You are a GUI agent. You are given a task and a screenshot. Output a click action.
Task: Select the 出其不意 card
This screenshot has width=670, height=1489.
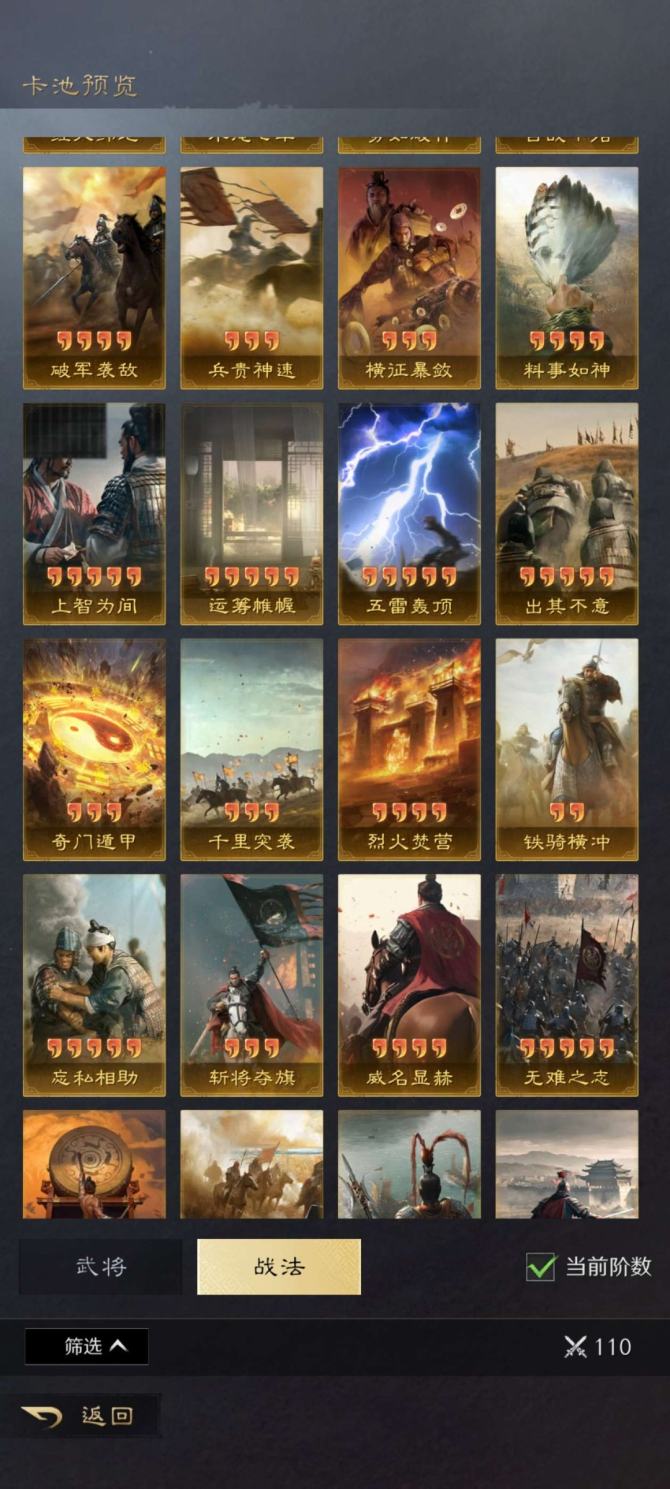tap(566, 513)
